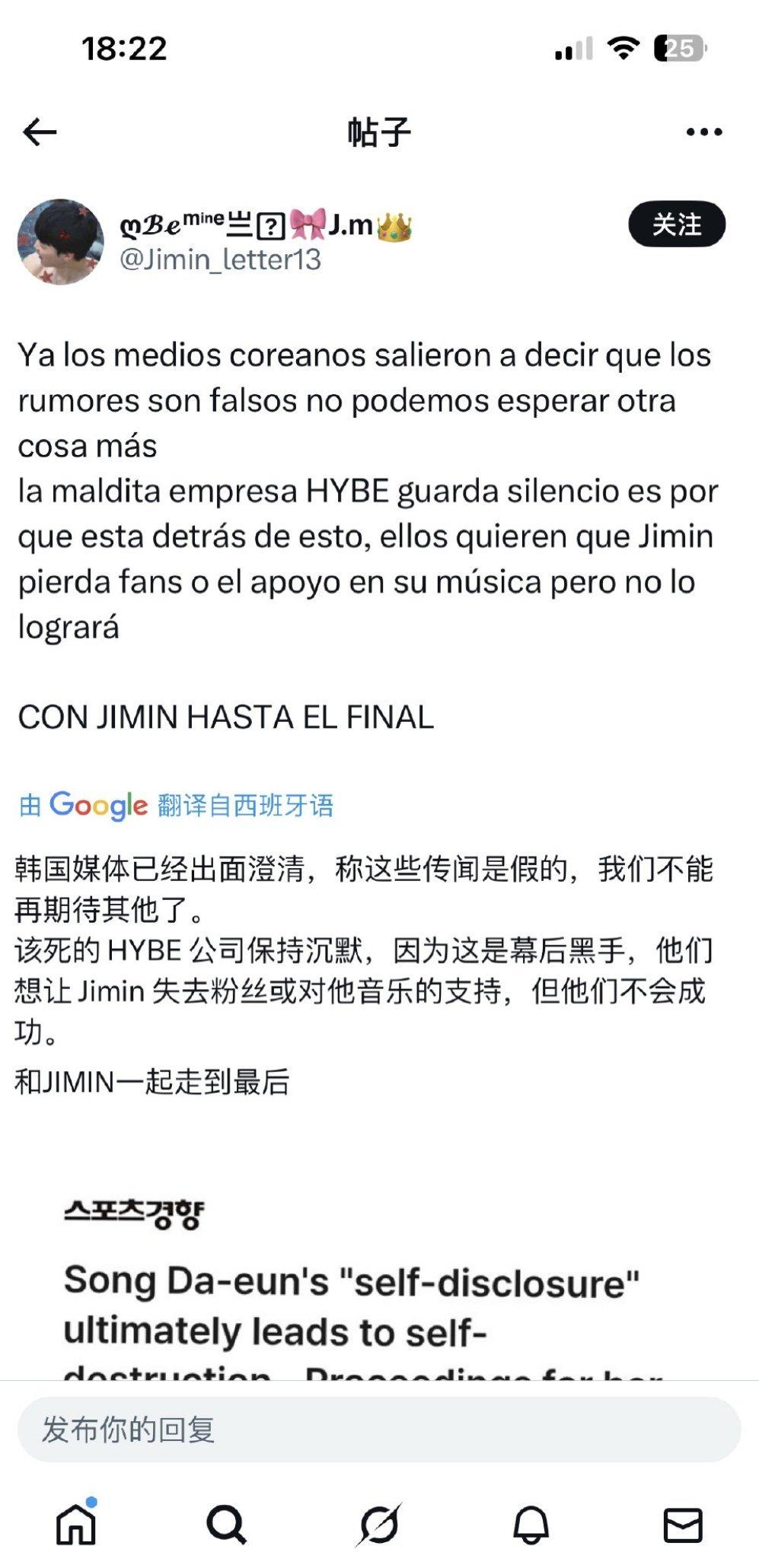Follow @Jimin_letter13 with the 关注 button
This screenshot has height=1568, width=759.
[676, 224]
